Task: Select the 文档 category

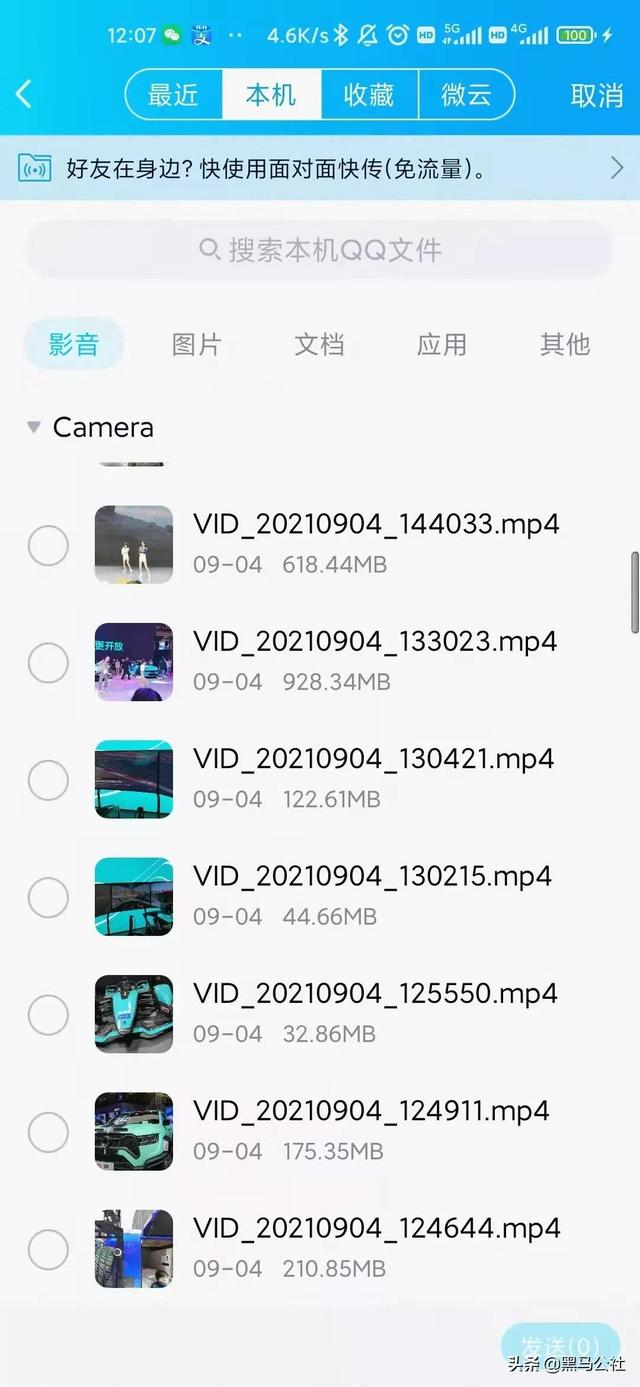Action: [x=319, y=345]
